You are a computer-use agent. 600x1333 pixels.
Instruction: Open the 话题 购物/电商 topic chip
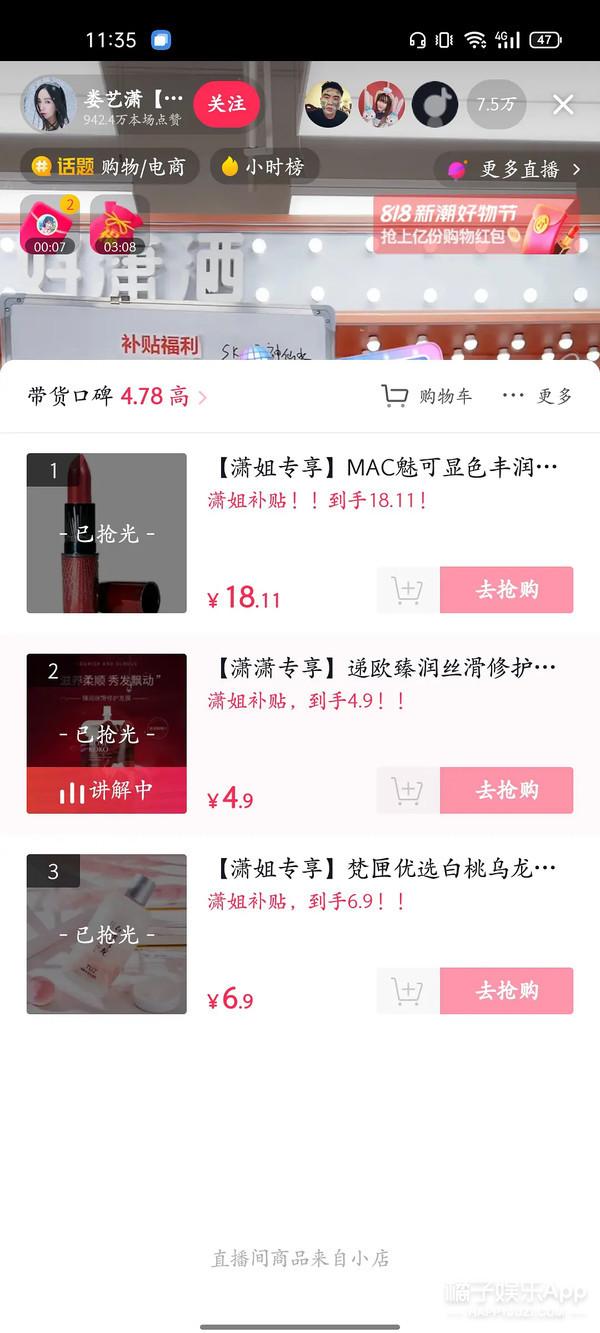click(109, 166)
